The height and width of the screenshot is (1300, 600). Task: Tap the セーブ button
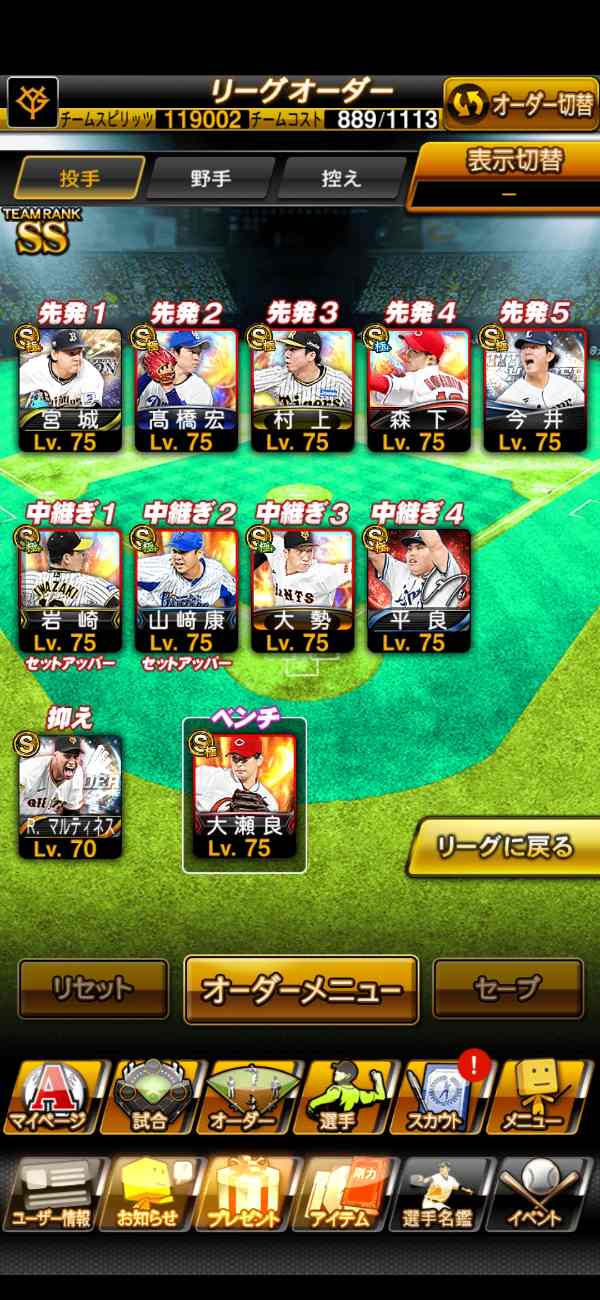click(508, 989)
